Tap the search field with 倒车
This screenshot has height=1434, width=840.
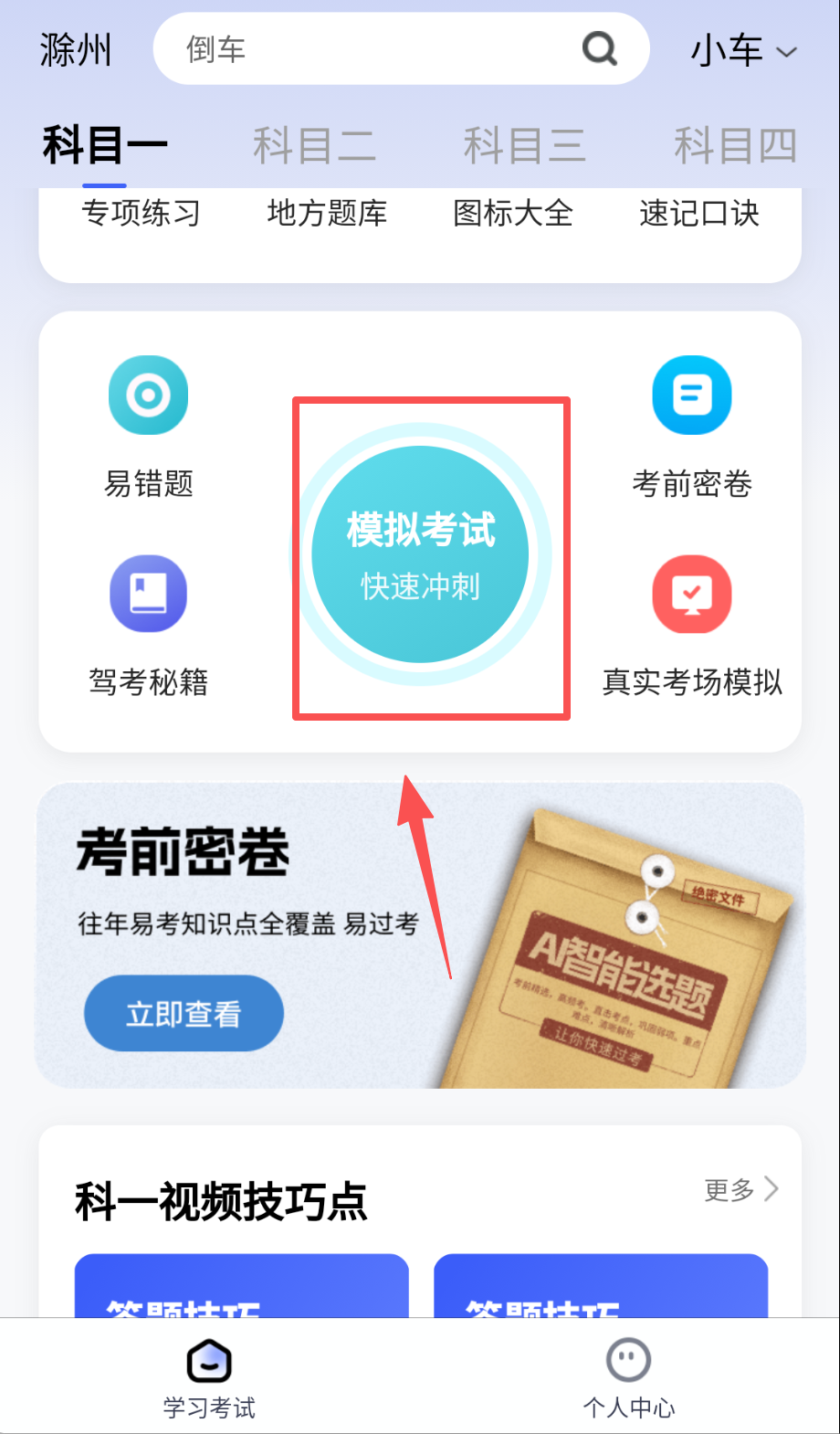coord(365,49)
